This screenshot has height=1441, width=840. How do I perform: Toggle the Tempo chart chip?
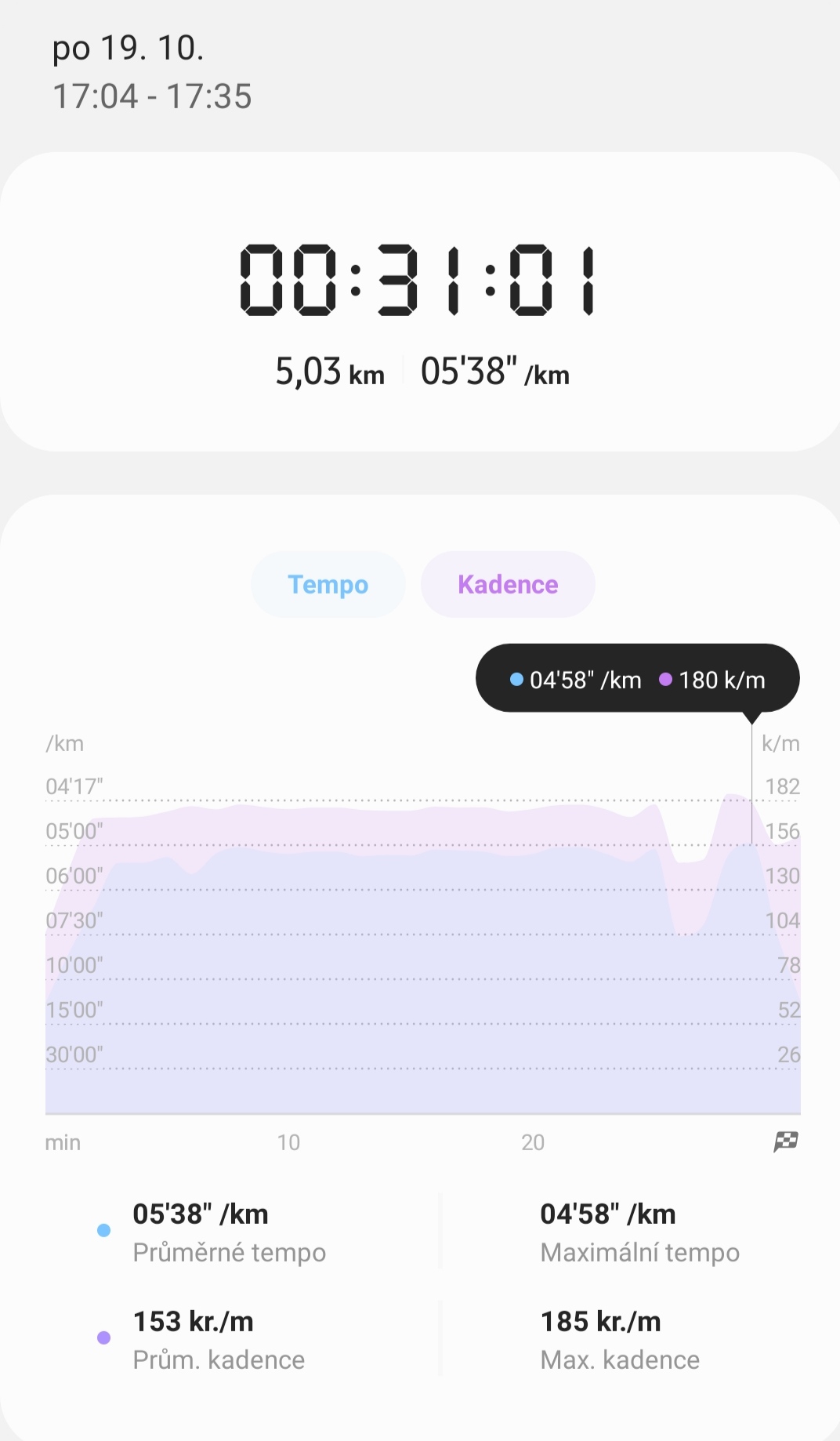pyautogui.click(x=328, y=584)
